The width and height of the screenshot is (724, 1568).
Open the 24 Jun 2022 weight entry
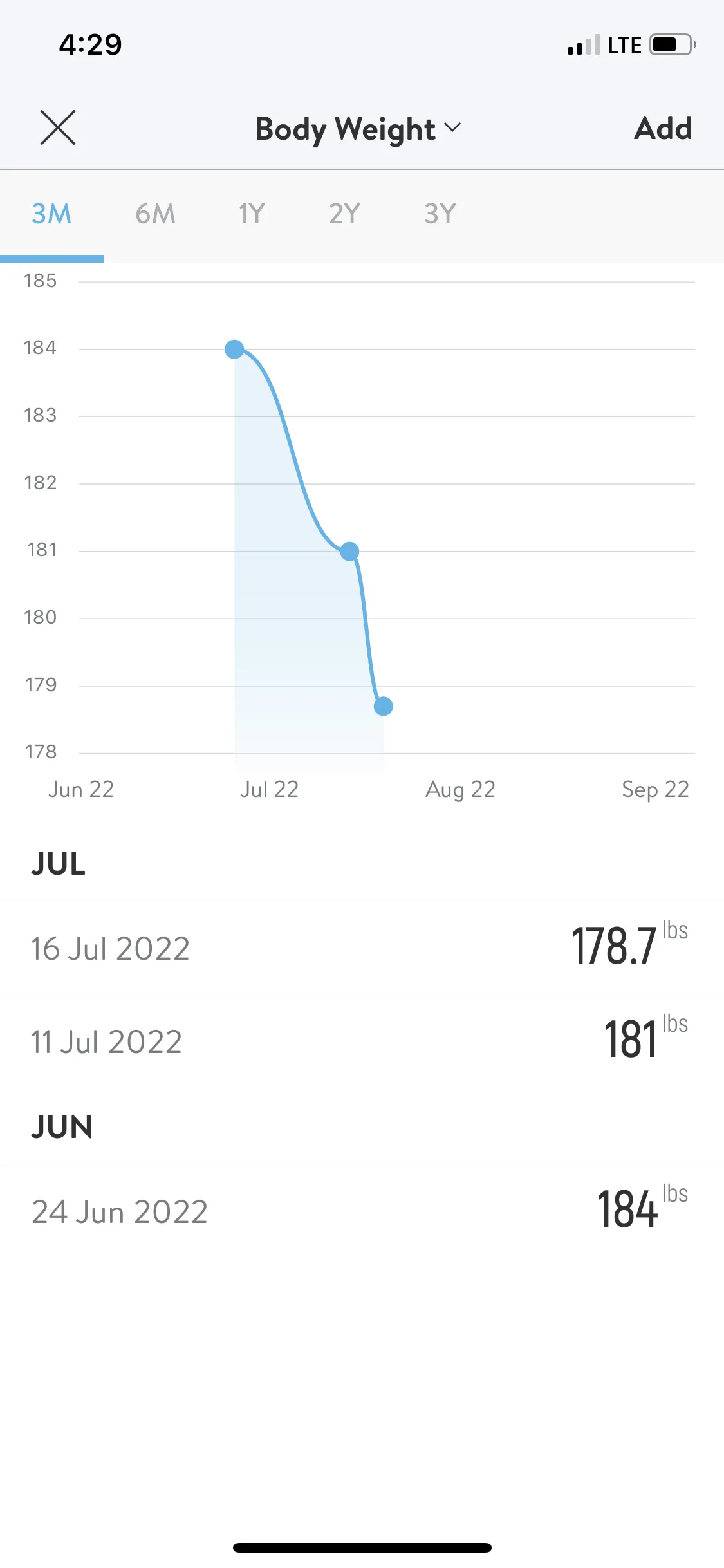pyautogui.click(x=362, y=1211)
